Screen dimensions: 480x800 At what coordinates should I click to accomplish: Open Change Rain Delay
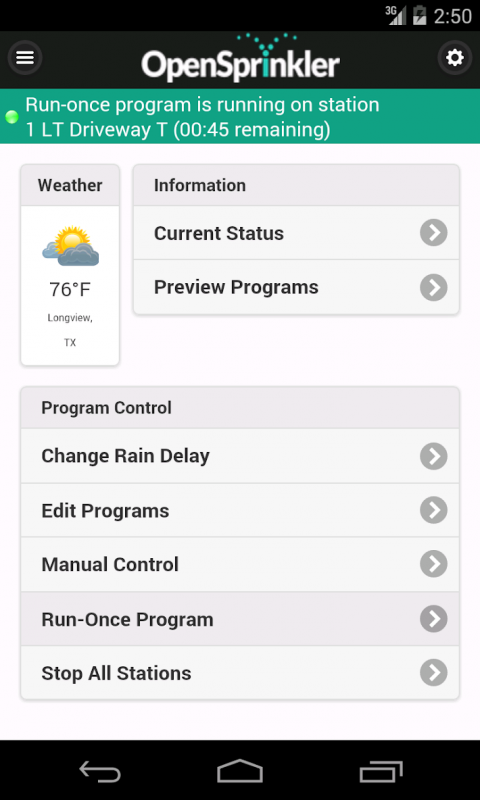pyautogui.click(x=240, y=456)
